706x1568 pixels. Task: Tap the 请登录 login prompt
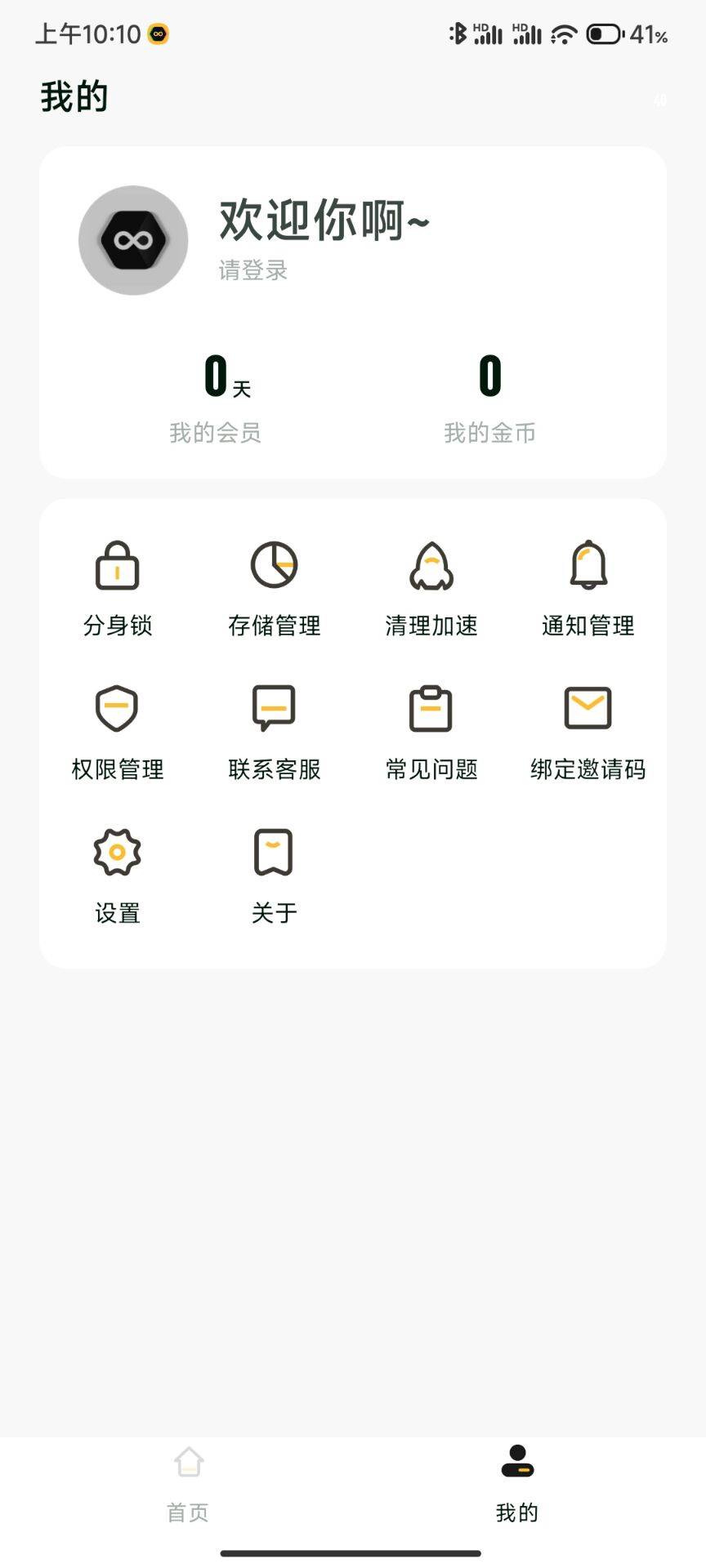[x=253, y=270]
